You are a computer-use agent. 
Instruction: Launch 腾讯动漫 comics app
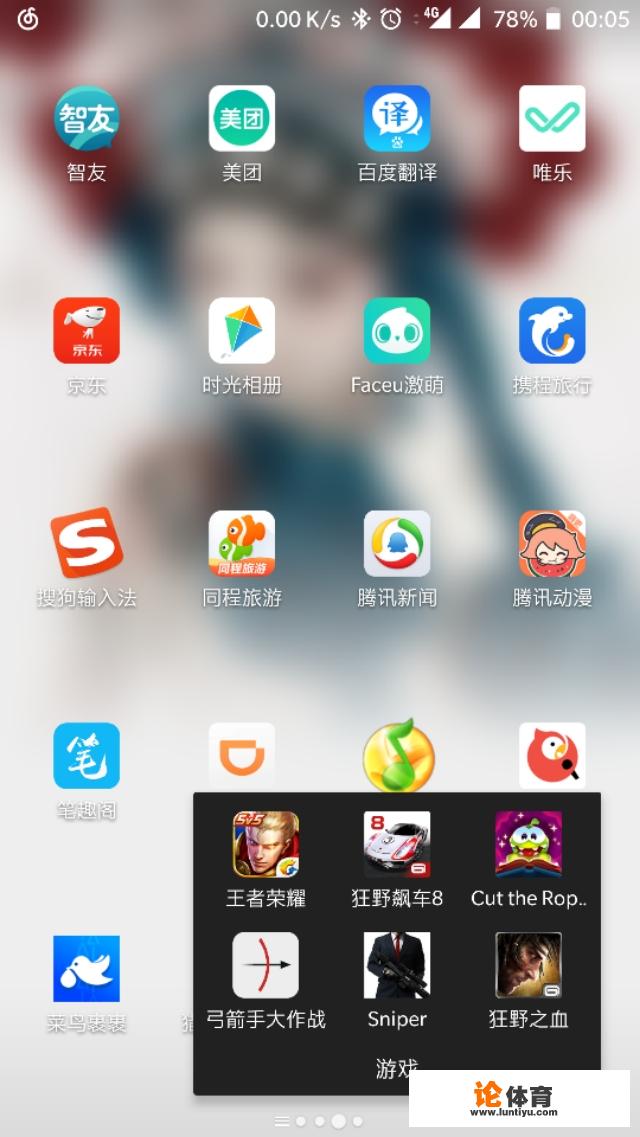click(x=552, y=544)
